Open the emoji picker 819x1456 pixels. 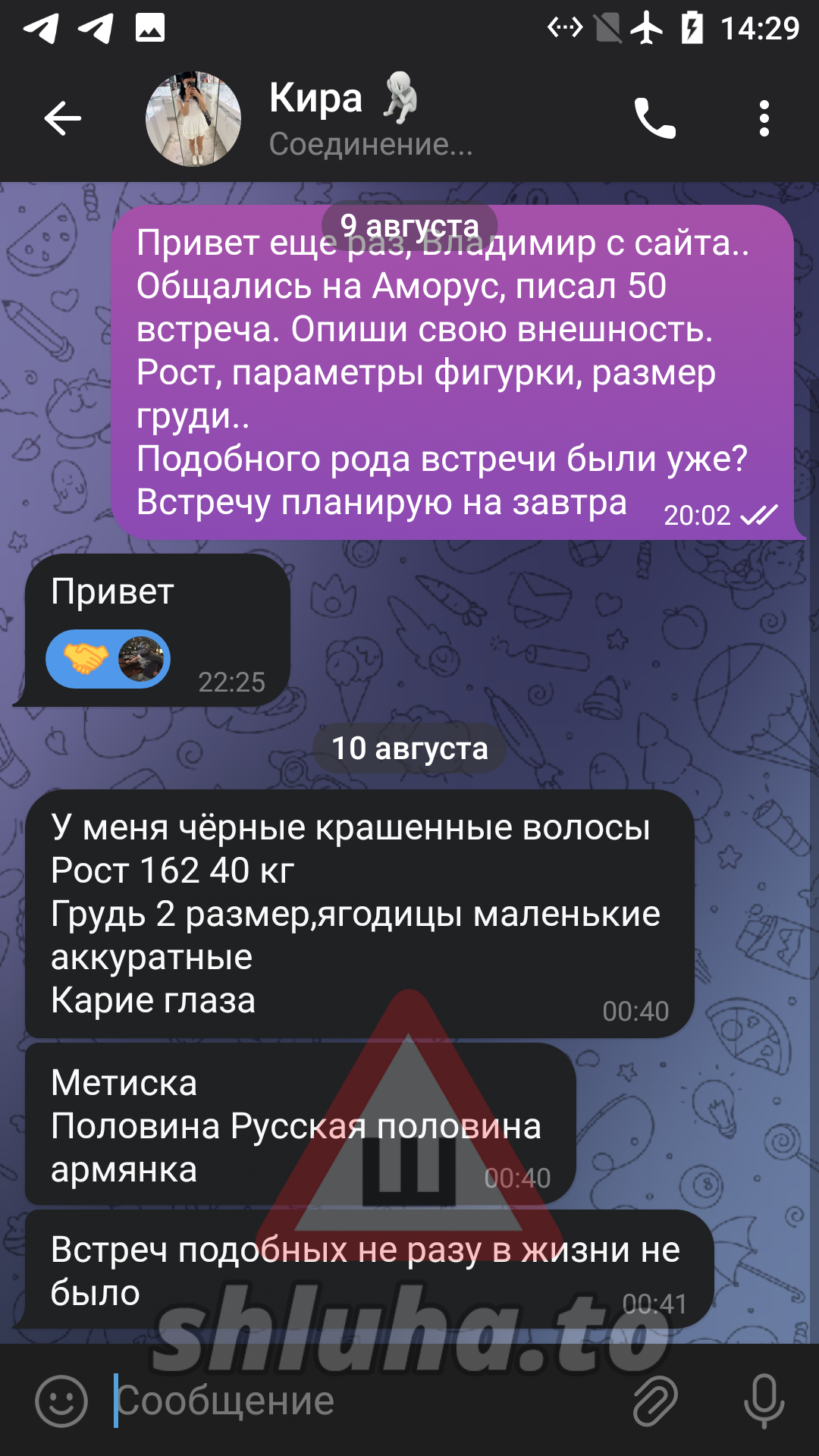(x=61, y=1401)
